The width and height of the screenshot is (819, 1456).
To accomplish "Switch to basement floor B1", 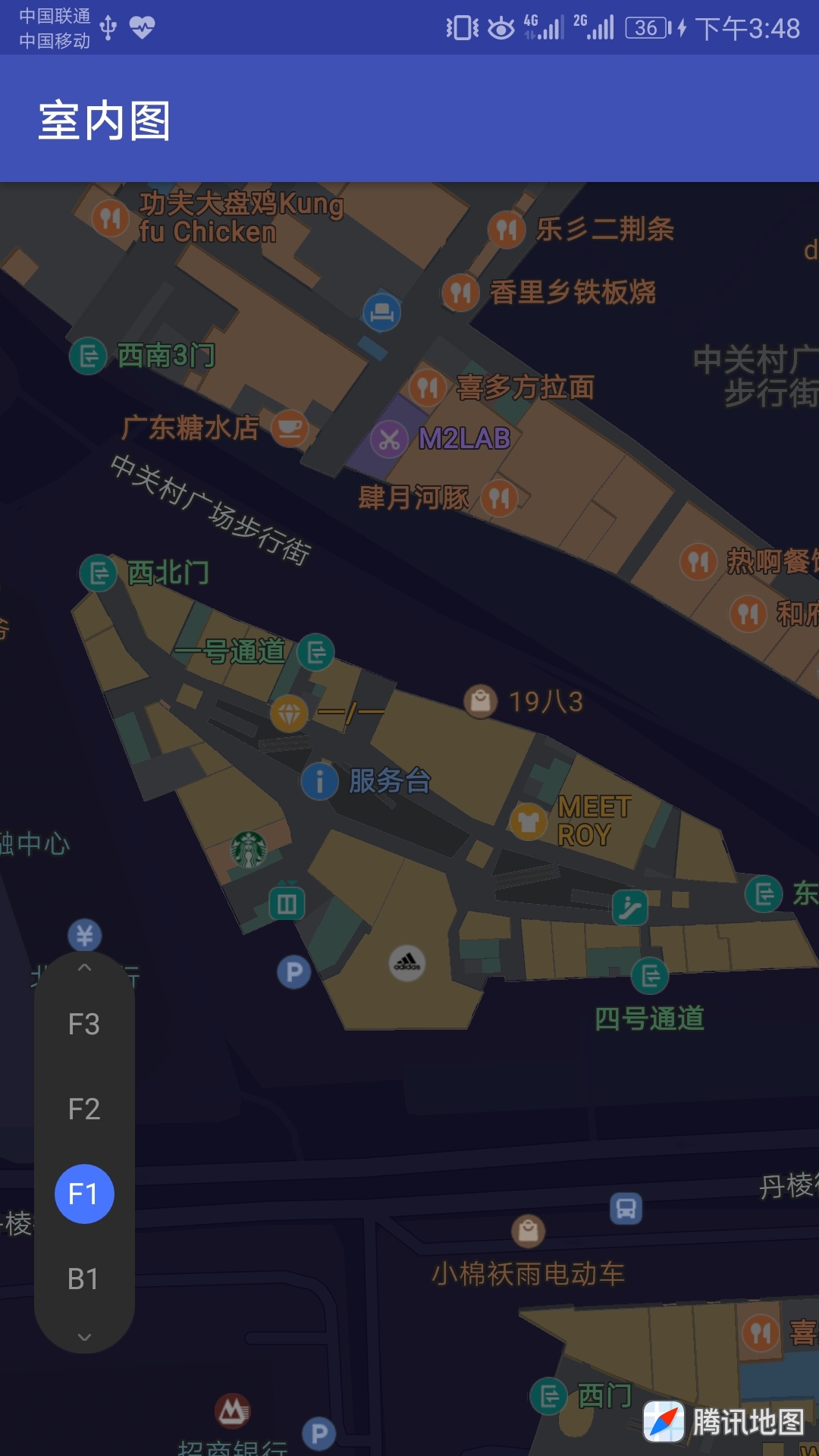I will pyautogui.click(x=84, y=1279).
